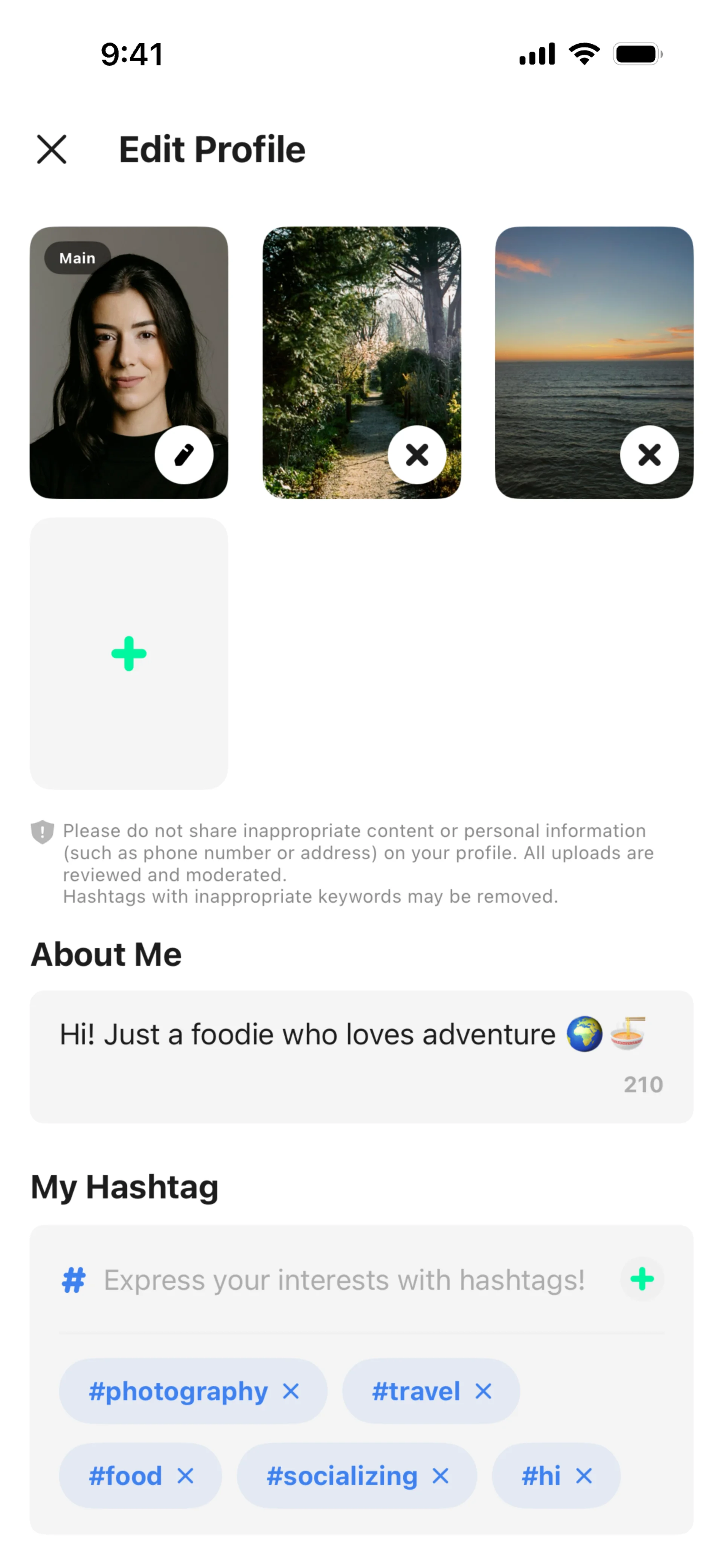The width and height of the screenshot is (723, 1568).
Task: Edit the main profile photo
Action: point(184,455)
